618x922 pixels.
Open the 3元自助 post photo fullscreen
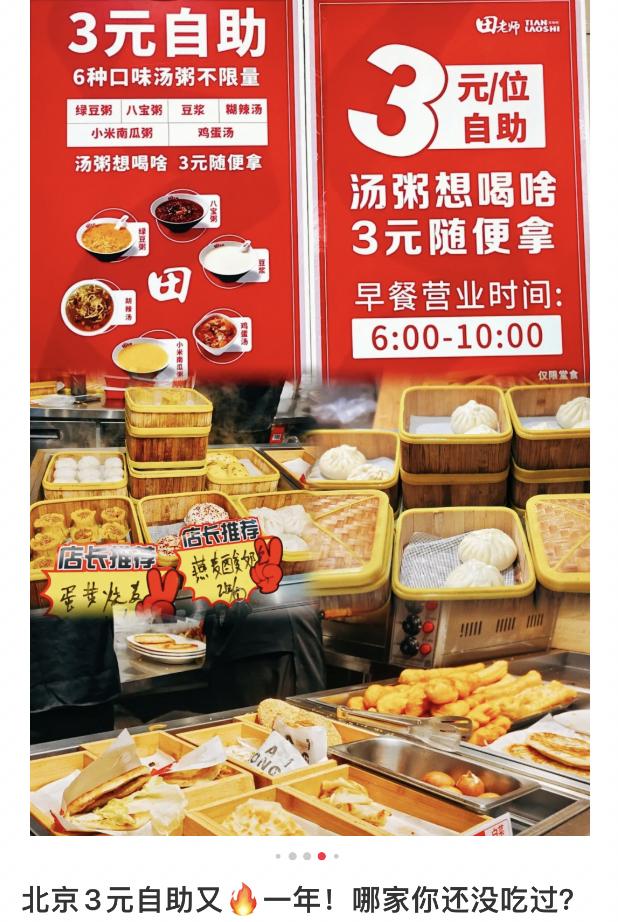pos(309,420)
